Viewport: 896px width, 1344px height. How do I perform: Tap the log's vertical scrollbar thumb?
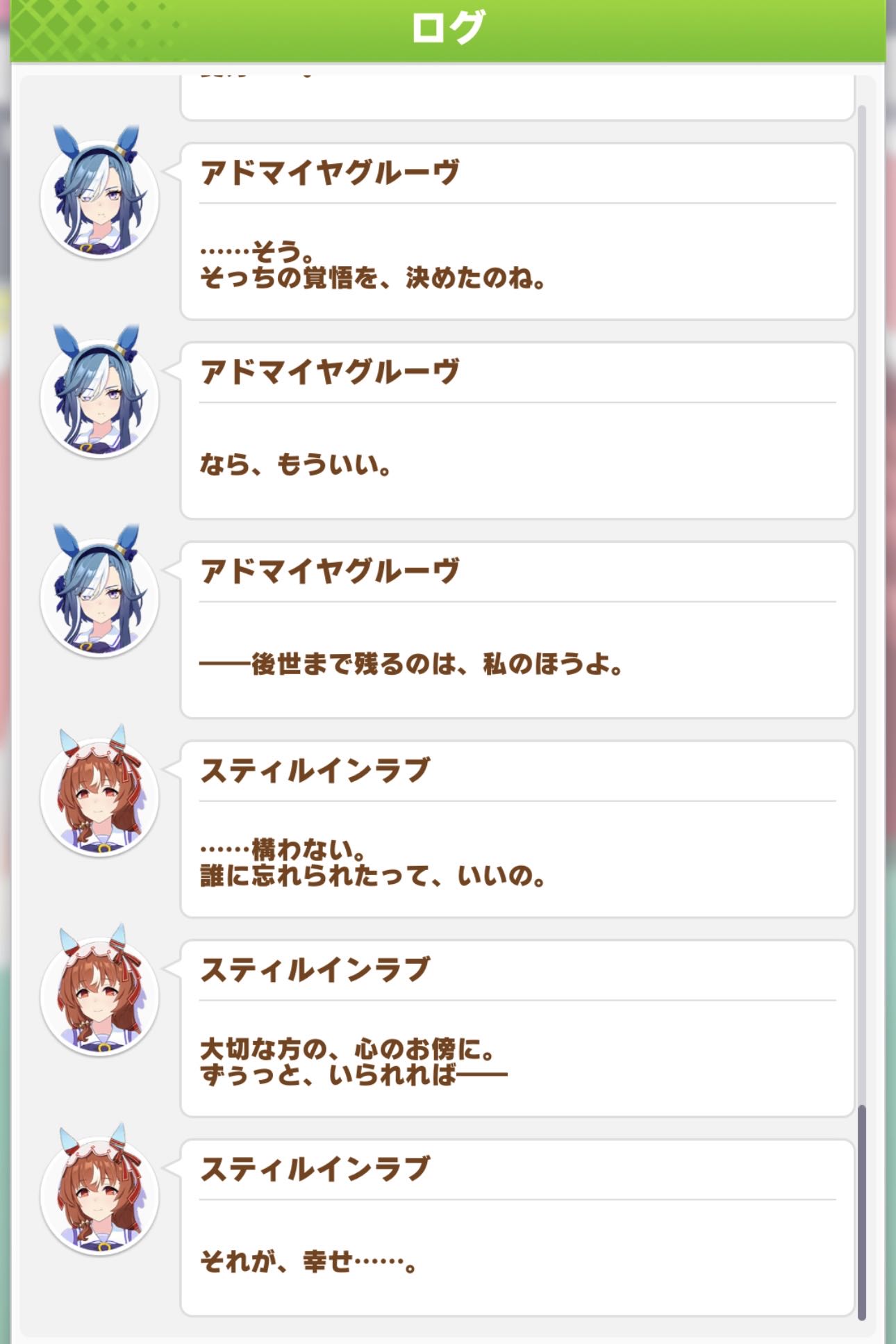pyautogui.click(x=862, y=1211)
